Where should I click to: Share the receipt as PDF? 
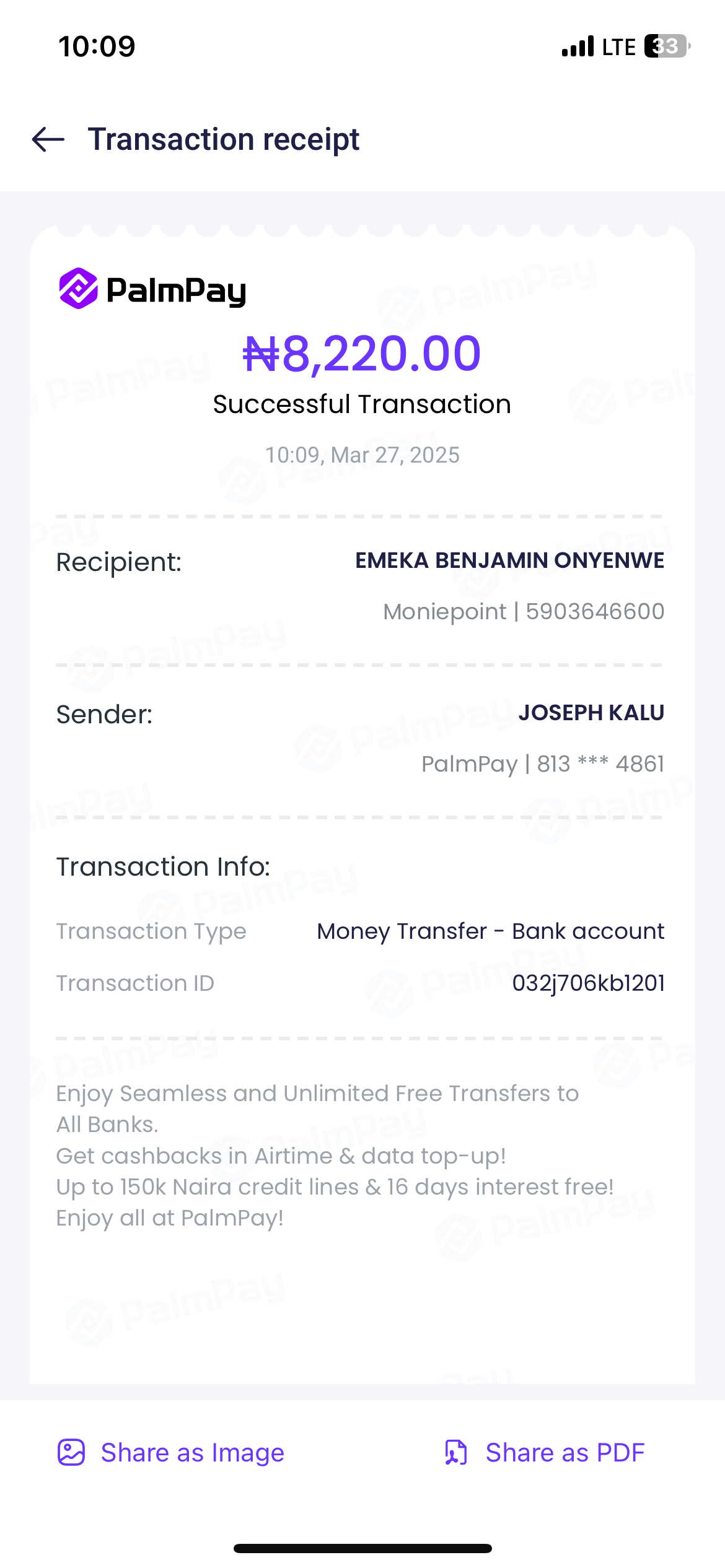pos(545,1453)
